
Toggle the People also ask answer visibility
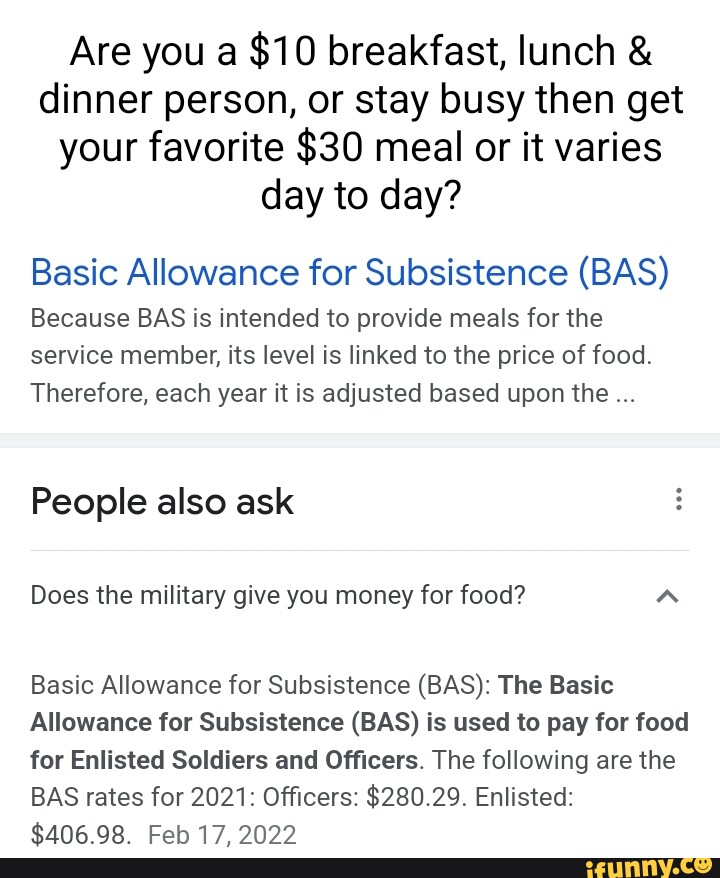[667, 595]
